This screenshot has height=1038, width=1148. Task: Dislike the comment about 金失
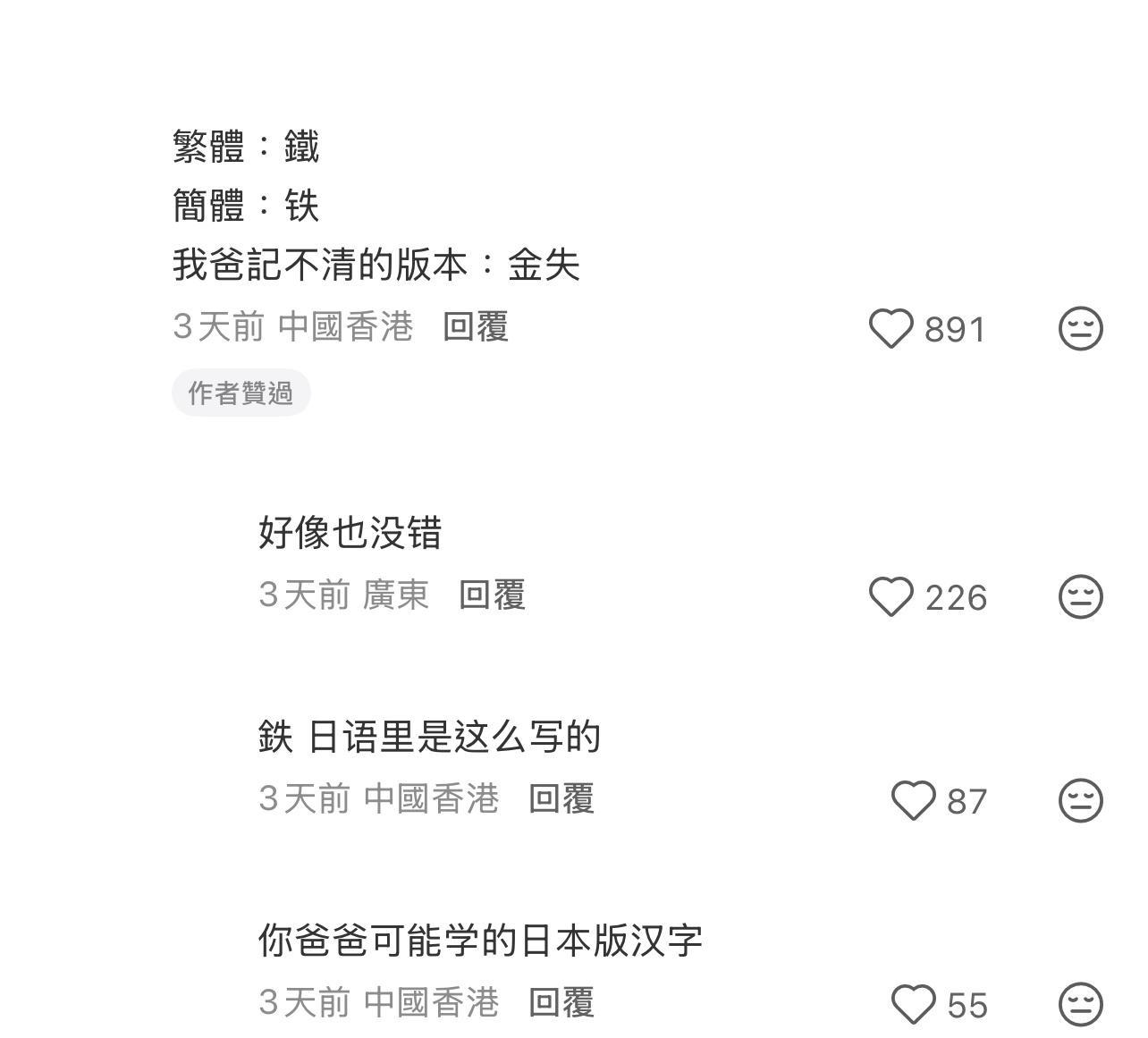(1080, 329)
